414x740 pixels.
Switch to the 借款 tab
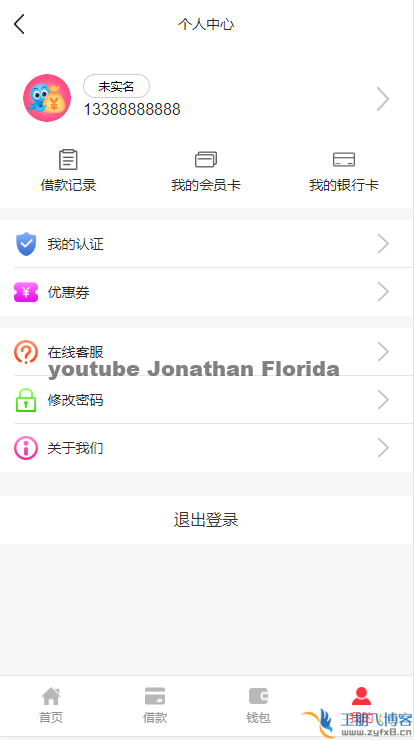pos(155,706)
